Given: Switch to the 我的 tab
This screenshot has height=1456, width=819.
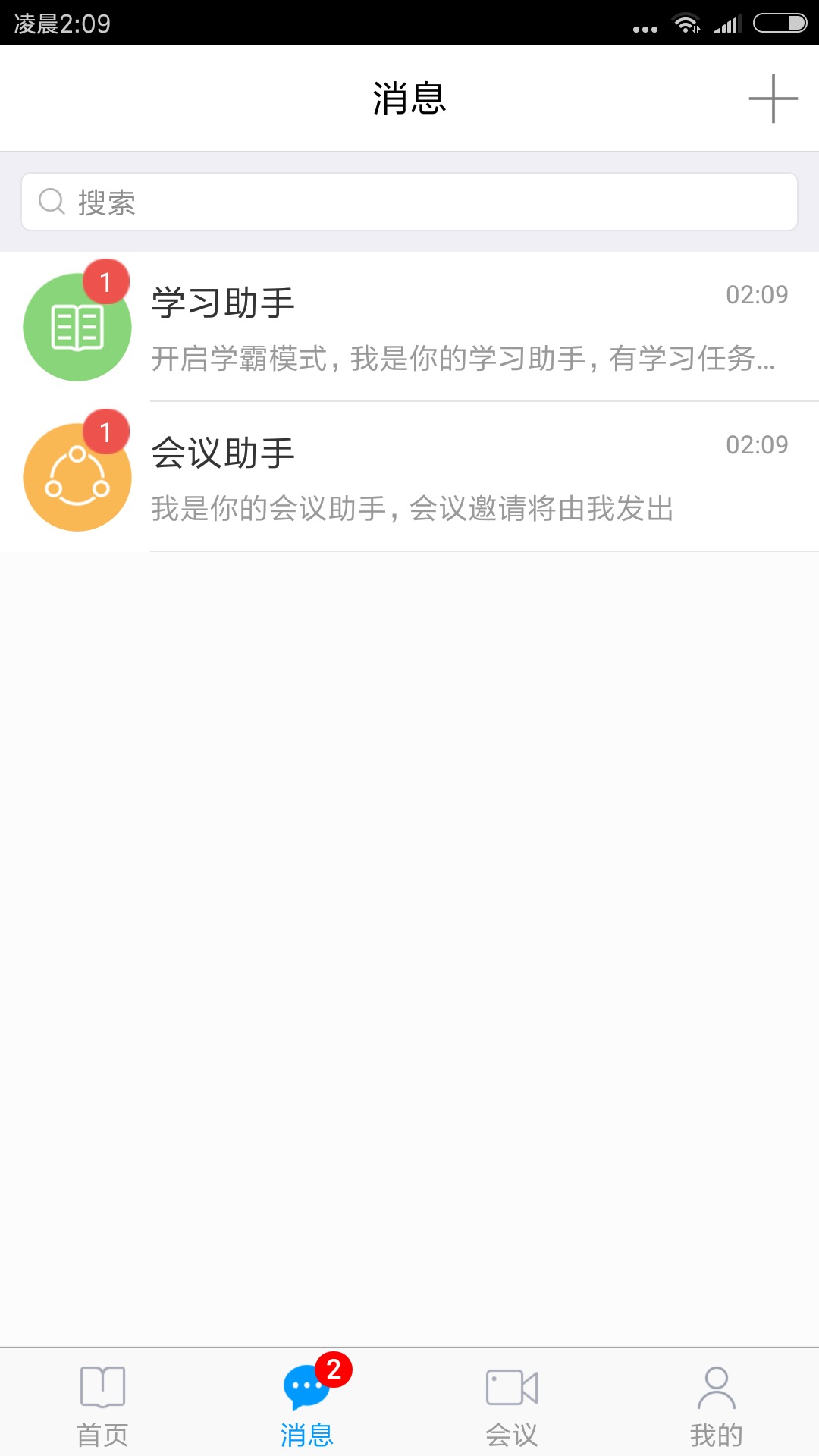Looking at the screenshot, I should pyautogui.click(x=716, y=1407).
